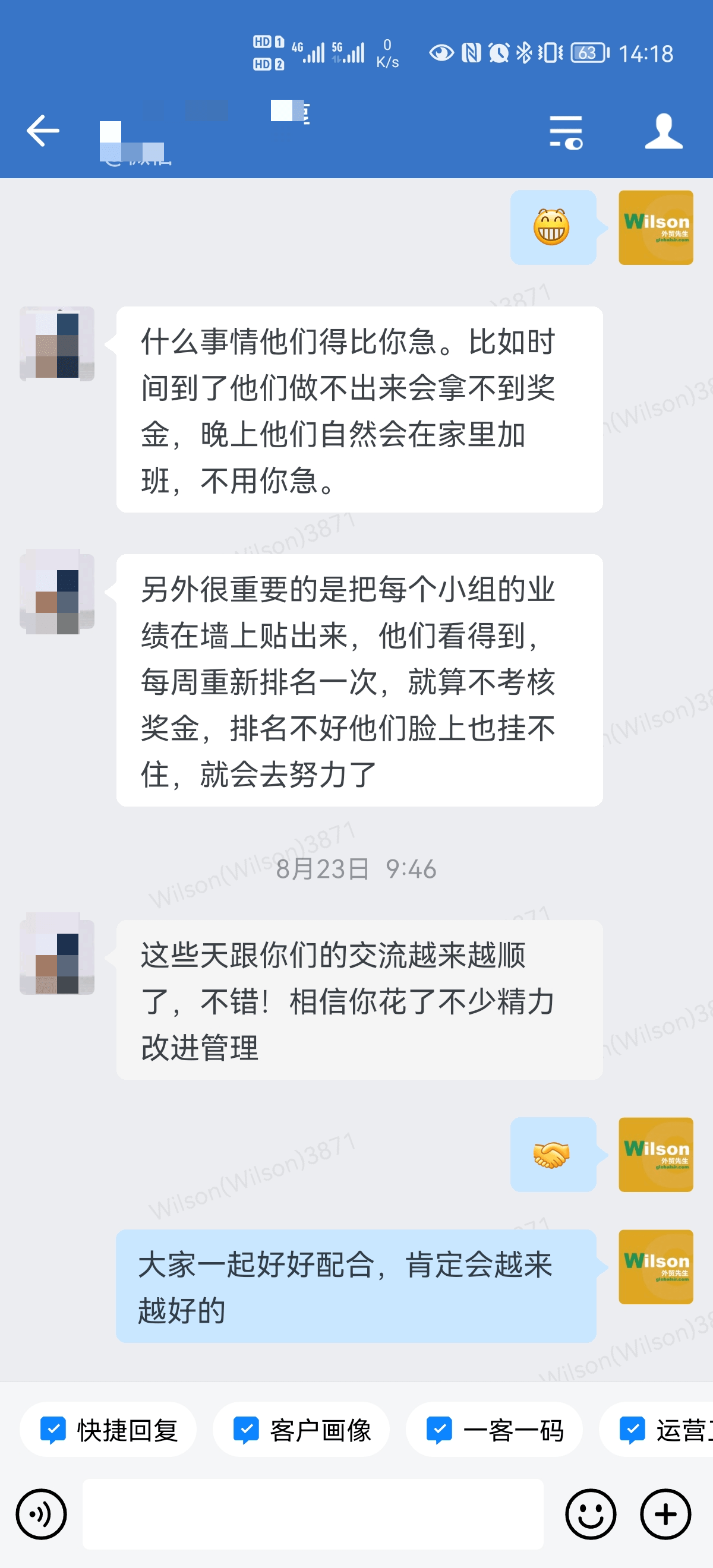Open the chat settings list icon
Viewport: 713px width, 1568px height.
pos(566,132)
